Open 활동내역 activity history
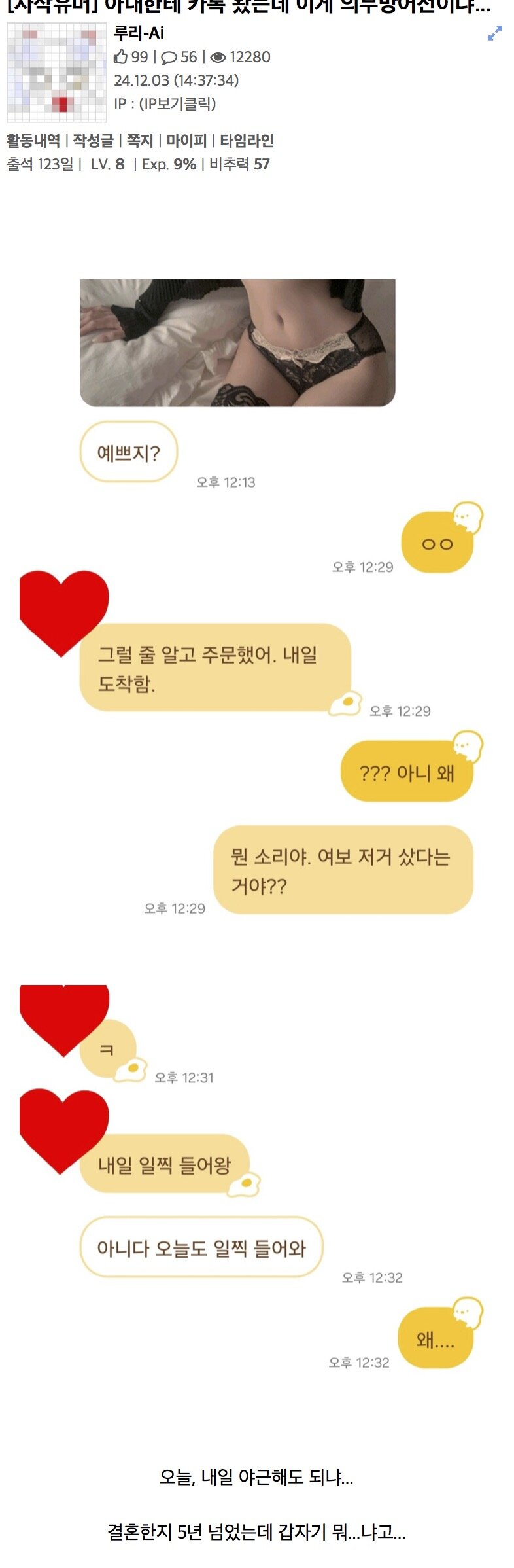The width and height of the screenshot is (514, 1568). 33,140
